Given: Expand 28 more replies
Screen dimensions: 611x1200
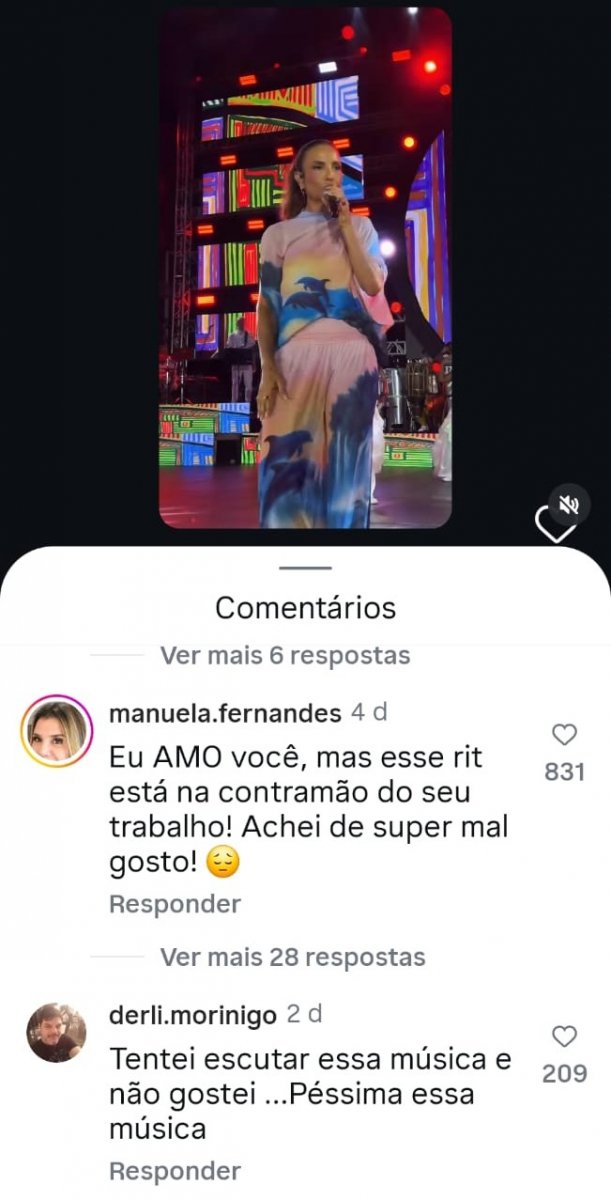Looking at the screenshot, I should coord(292,957).
